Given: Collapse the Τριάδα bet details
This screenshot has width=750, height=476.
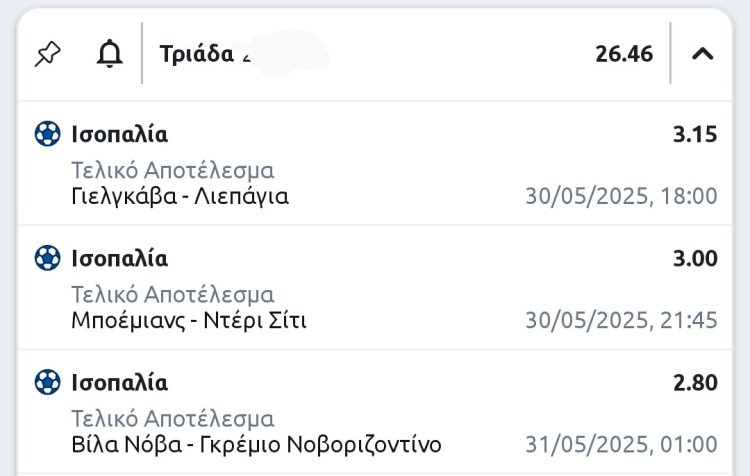Looking at the screenshot, I should click(x=703, y=54).
